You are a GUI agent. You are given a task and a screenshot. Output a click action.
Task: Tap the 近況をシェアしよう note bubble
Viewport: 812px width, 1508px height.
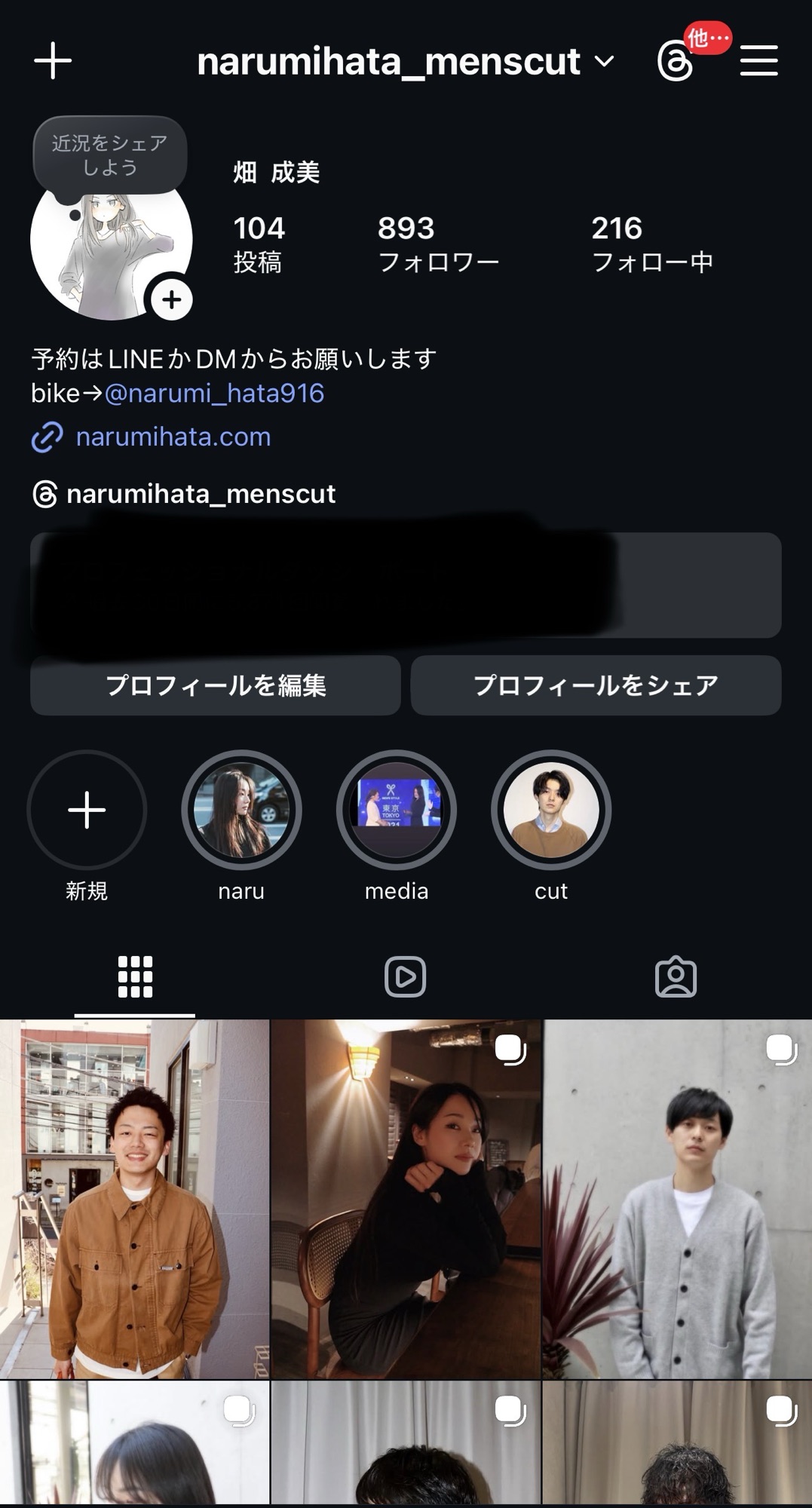110,155
